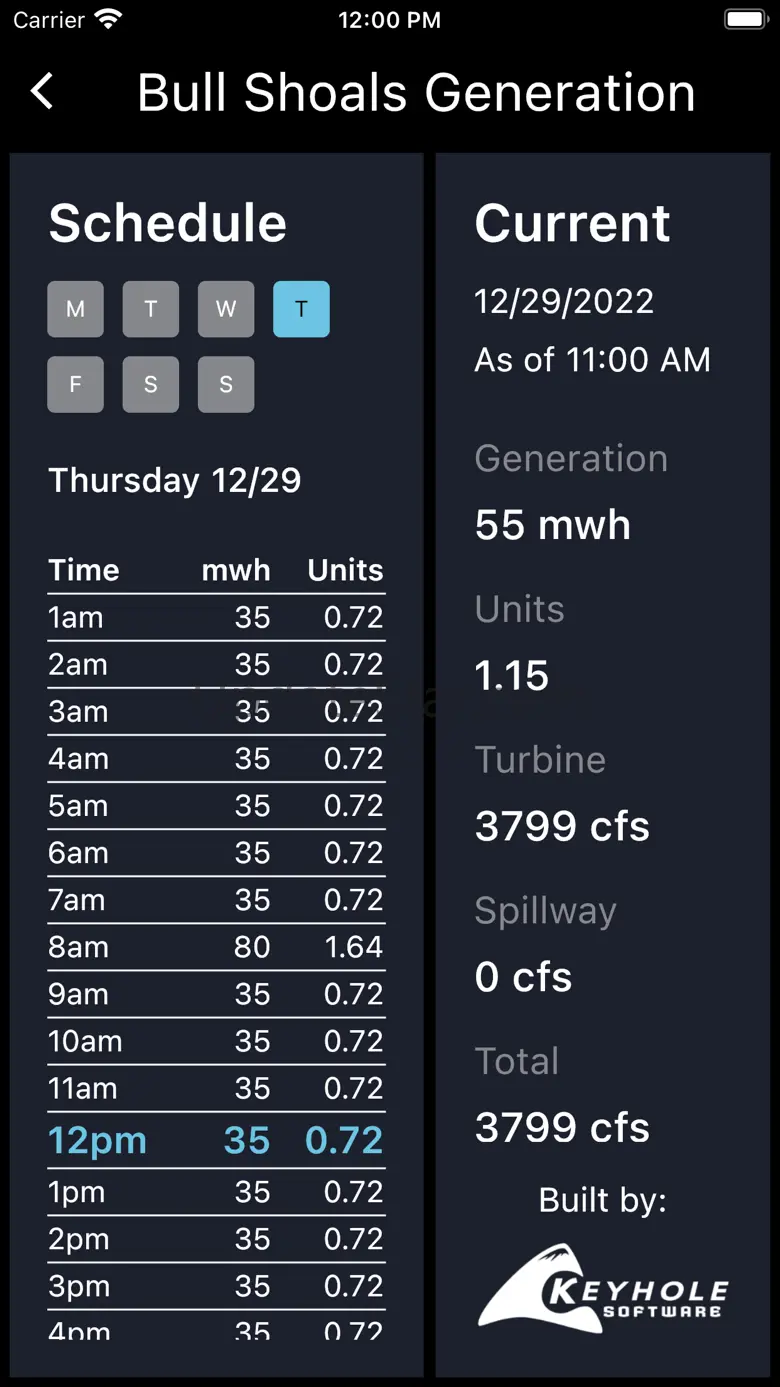The width and height of the screenshot is (780, 1387).
Task: Tap the highlighted Thursday day button
Action: tap(301, 309)
